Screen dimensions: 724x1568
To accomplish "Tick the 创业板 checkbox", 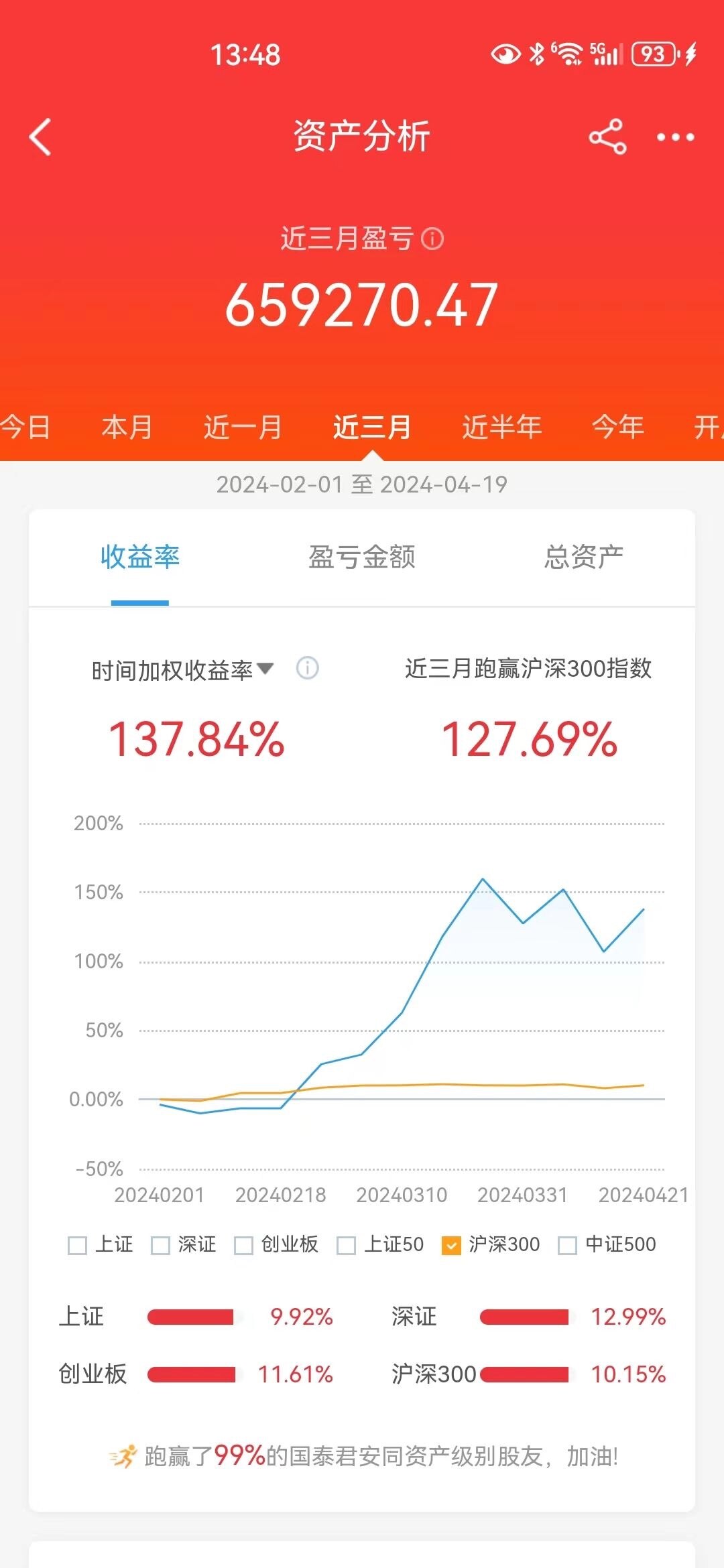I will [x=243, y=1246].
